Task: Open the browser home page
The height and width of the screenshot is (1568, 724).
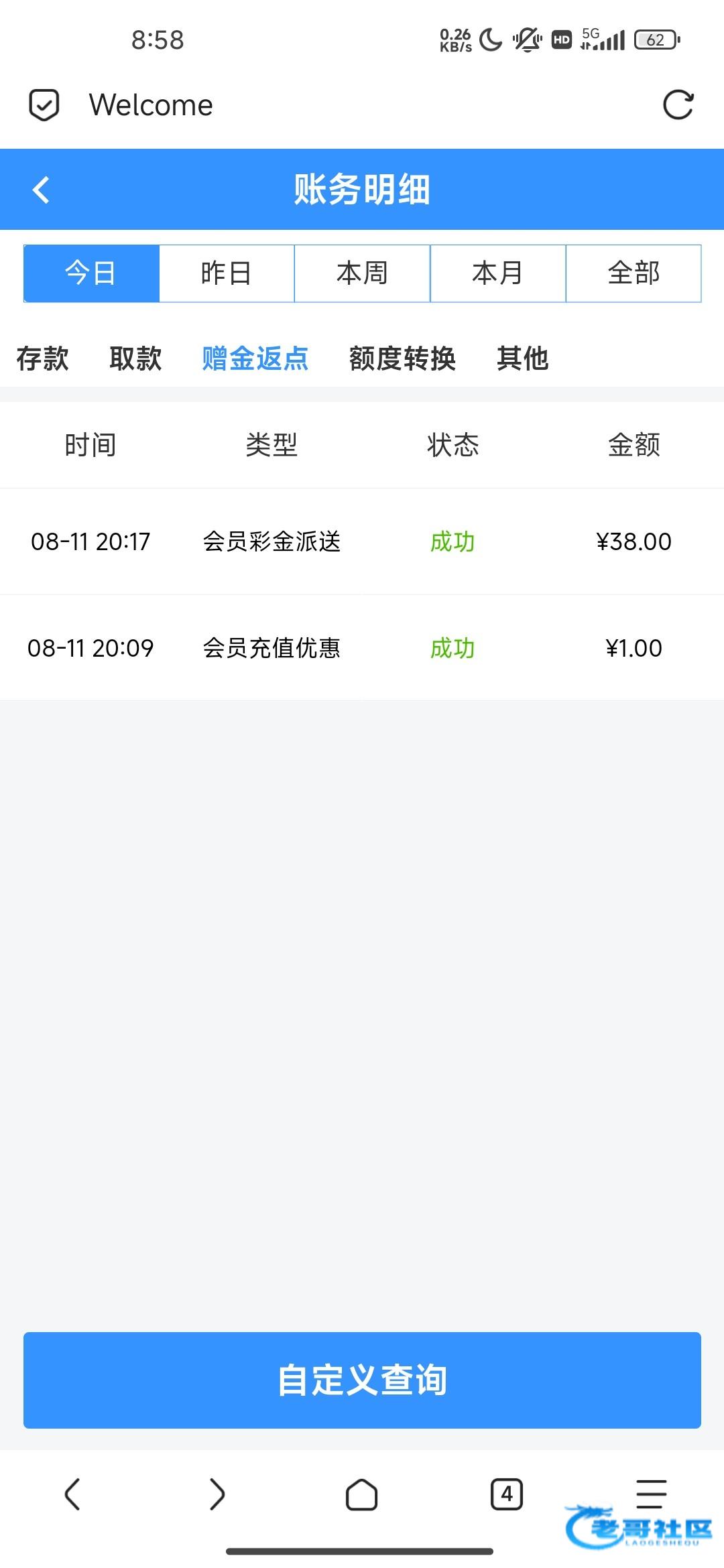Action: click(x=362, y=1494)
